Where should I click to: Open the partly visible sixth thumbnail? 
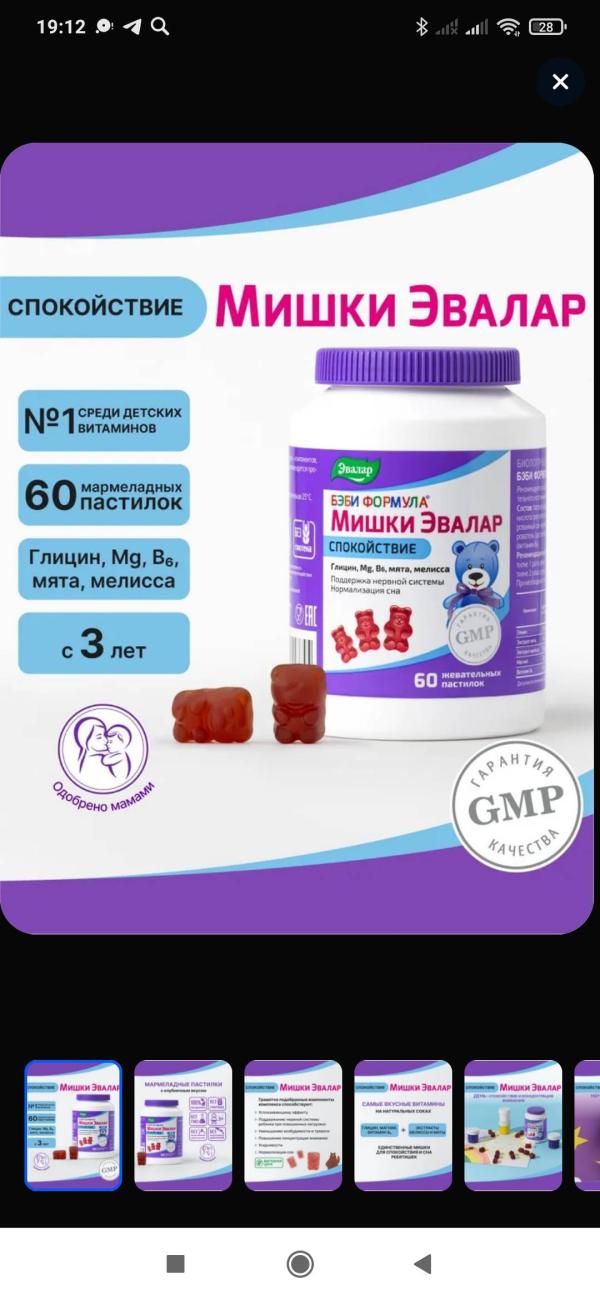[587, 1125]
